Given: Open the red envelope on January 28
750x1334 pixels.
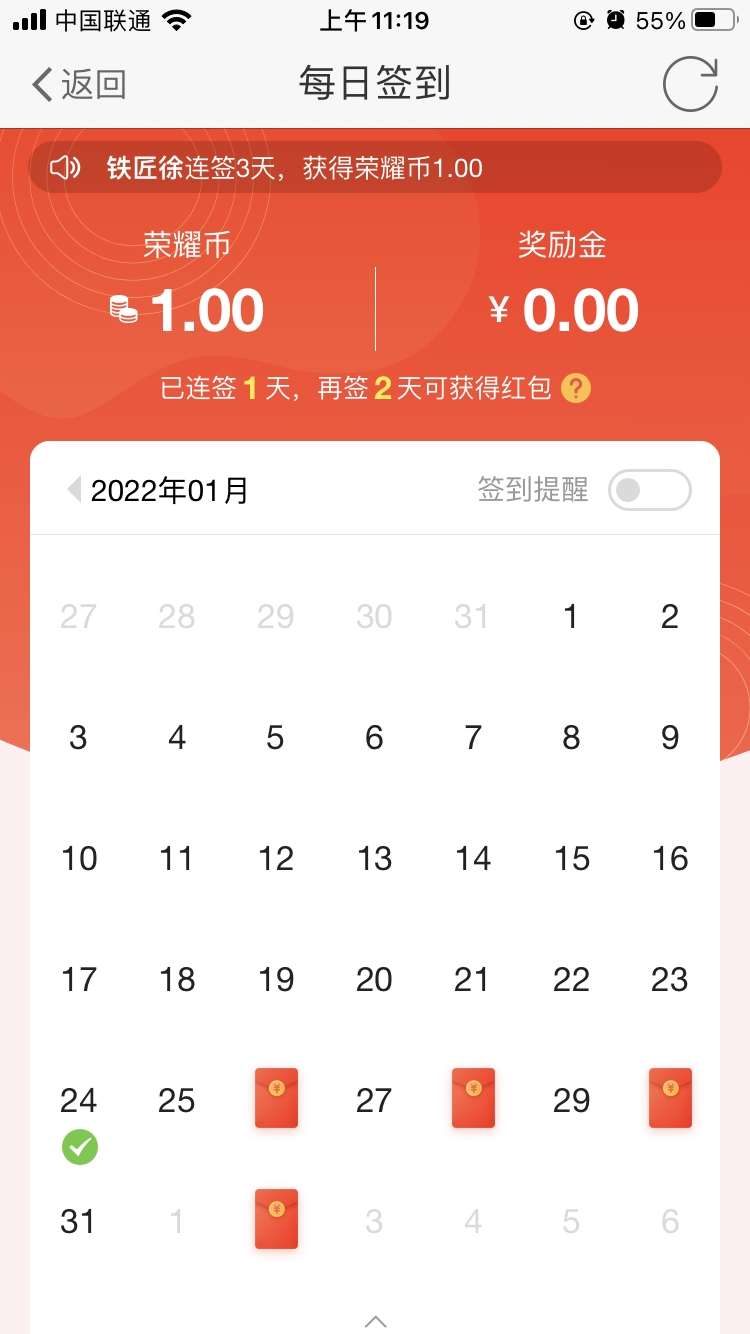Looking at the screenshot, I should [x=472, y=1098].
